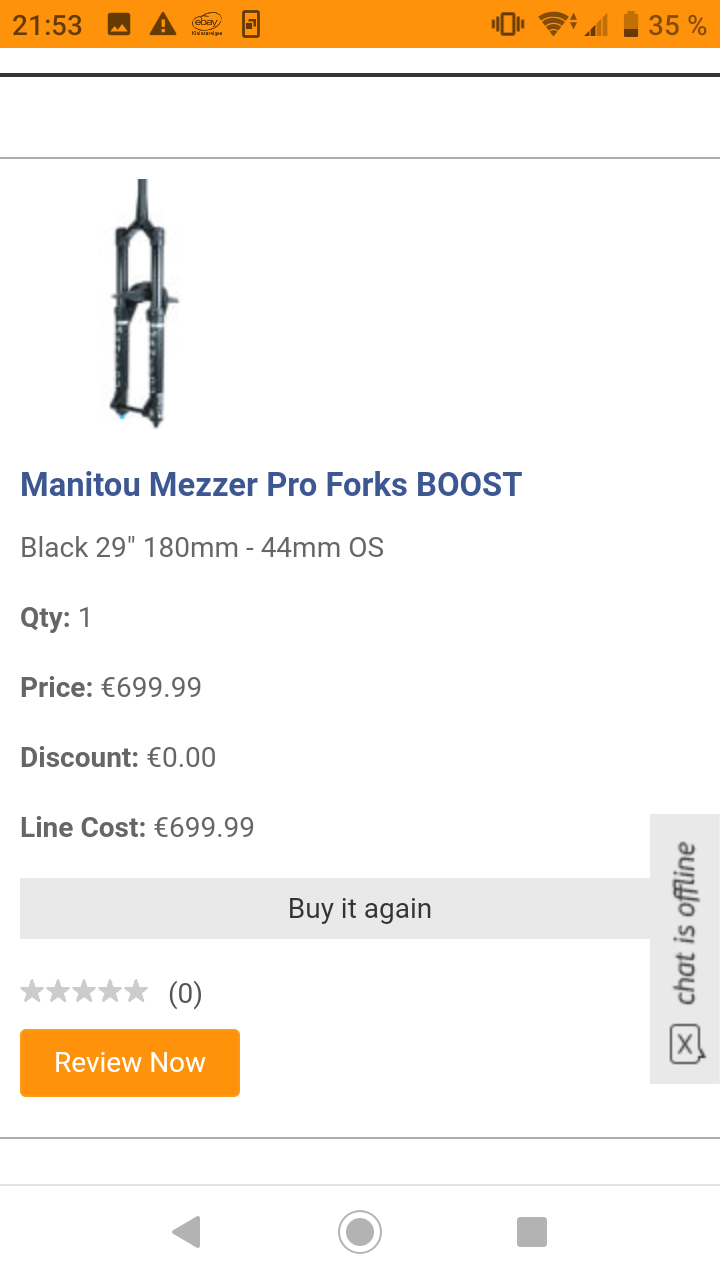Go to the home screen

point(360,1232)
